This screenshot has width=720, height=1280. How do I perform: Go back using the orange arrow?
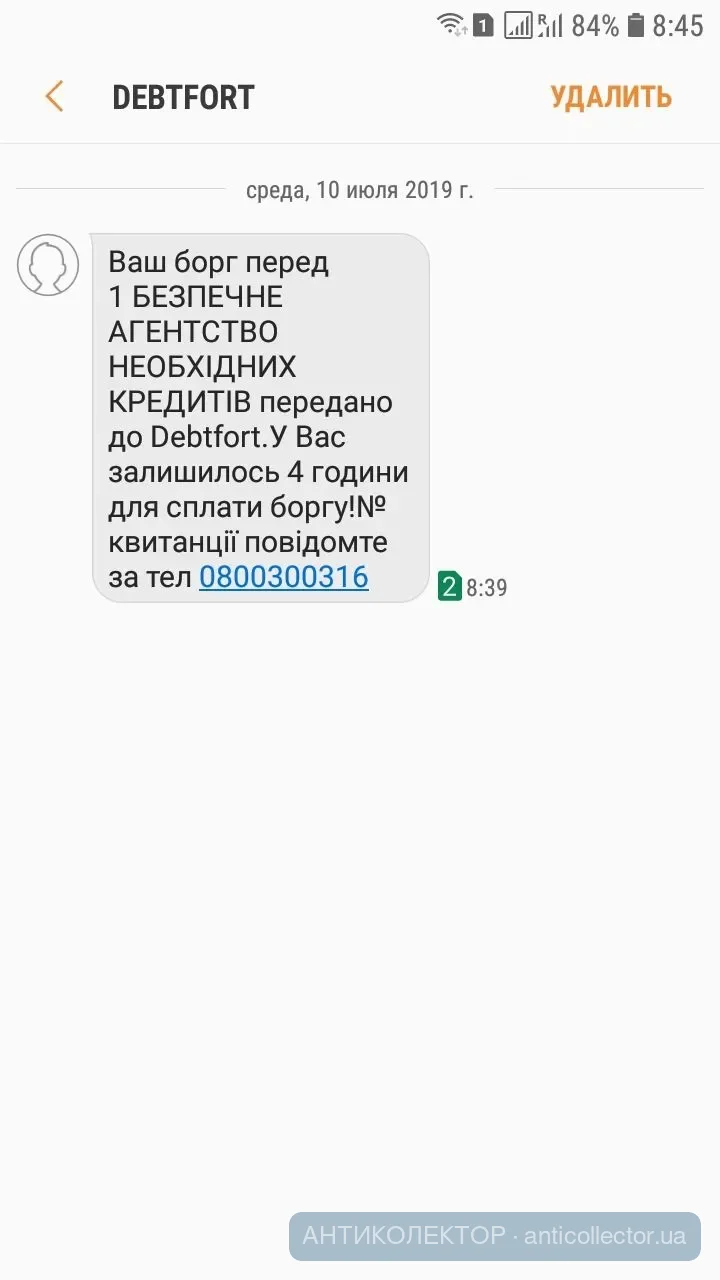pos(54,97)
